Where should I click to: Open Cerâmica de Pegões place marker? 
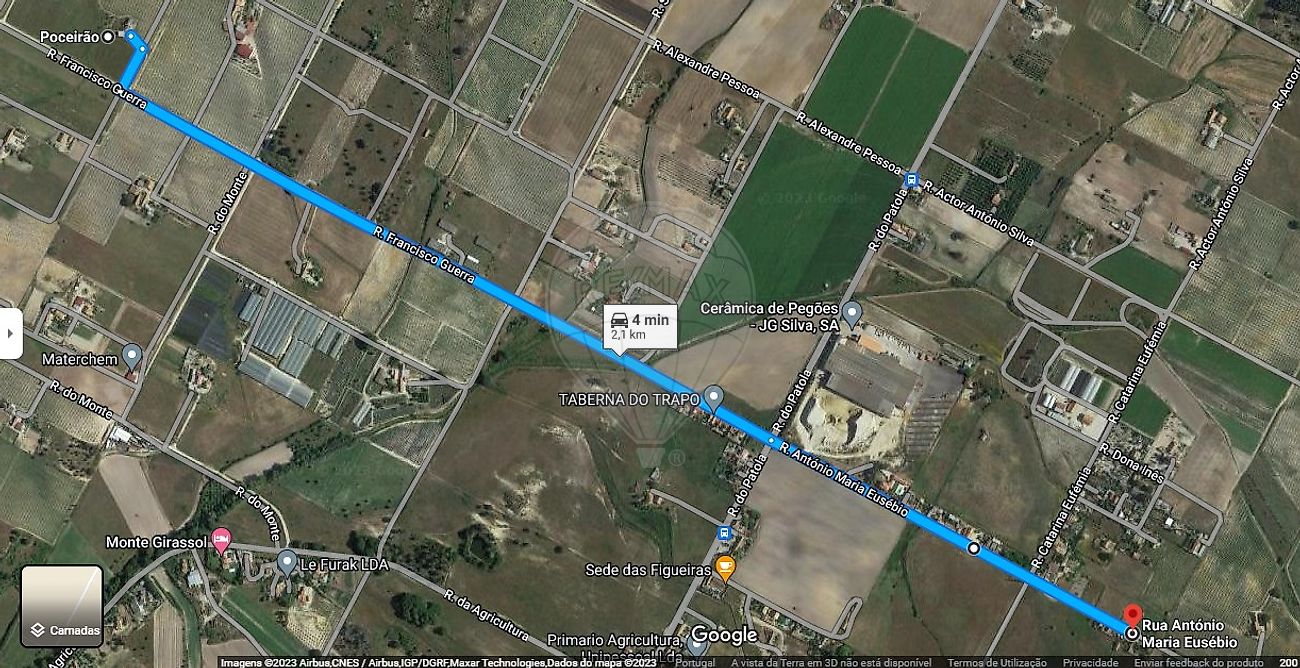[x=851, y=314]
